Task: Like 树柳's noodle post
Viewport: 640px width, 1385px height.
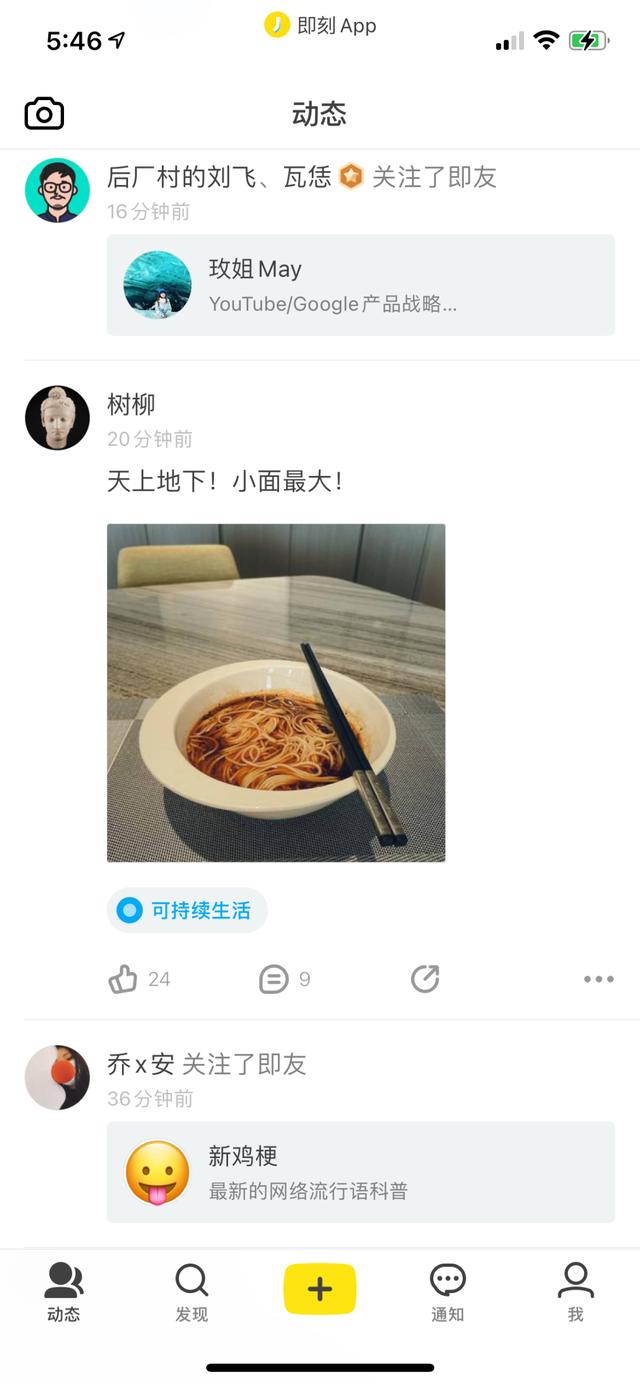Action: [123, 979]
